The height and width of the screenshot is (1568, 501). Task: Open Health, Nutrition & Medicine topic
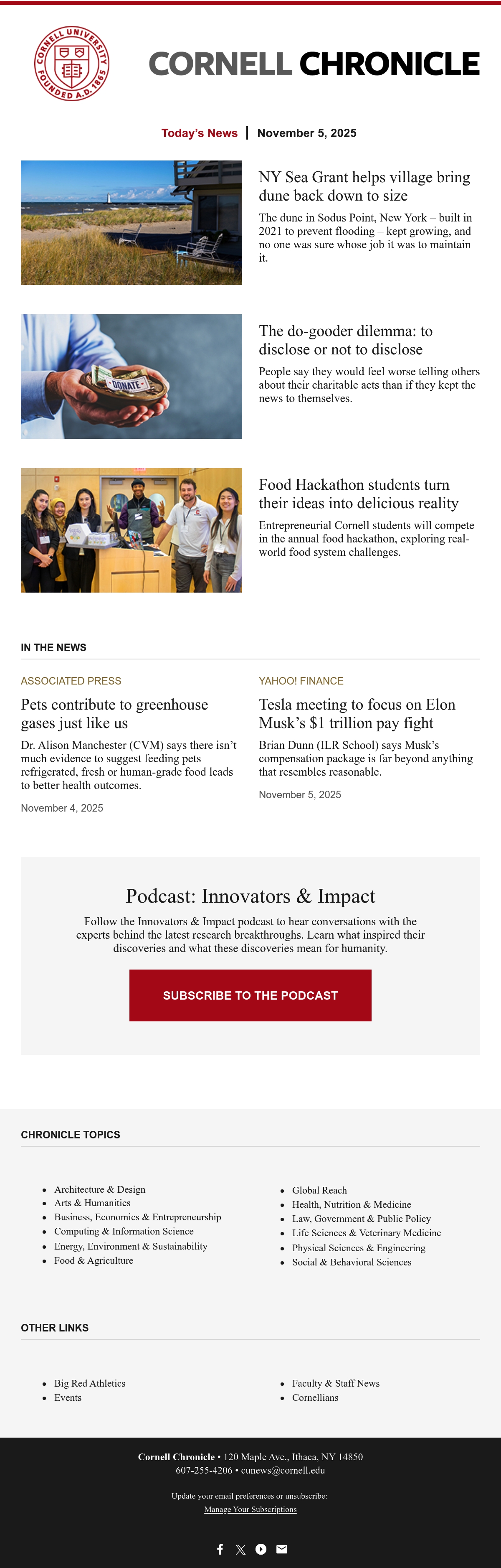352,1204
